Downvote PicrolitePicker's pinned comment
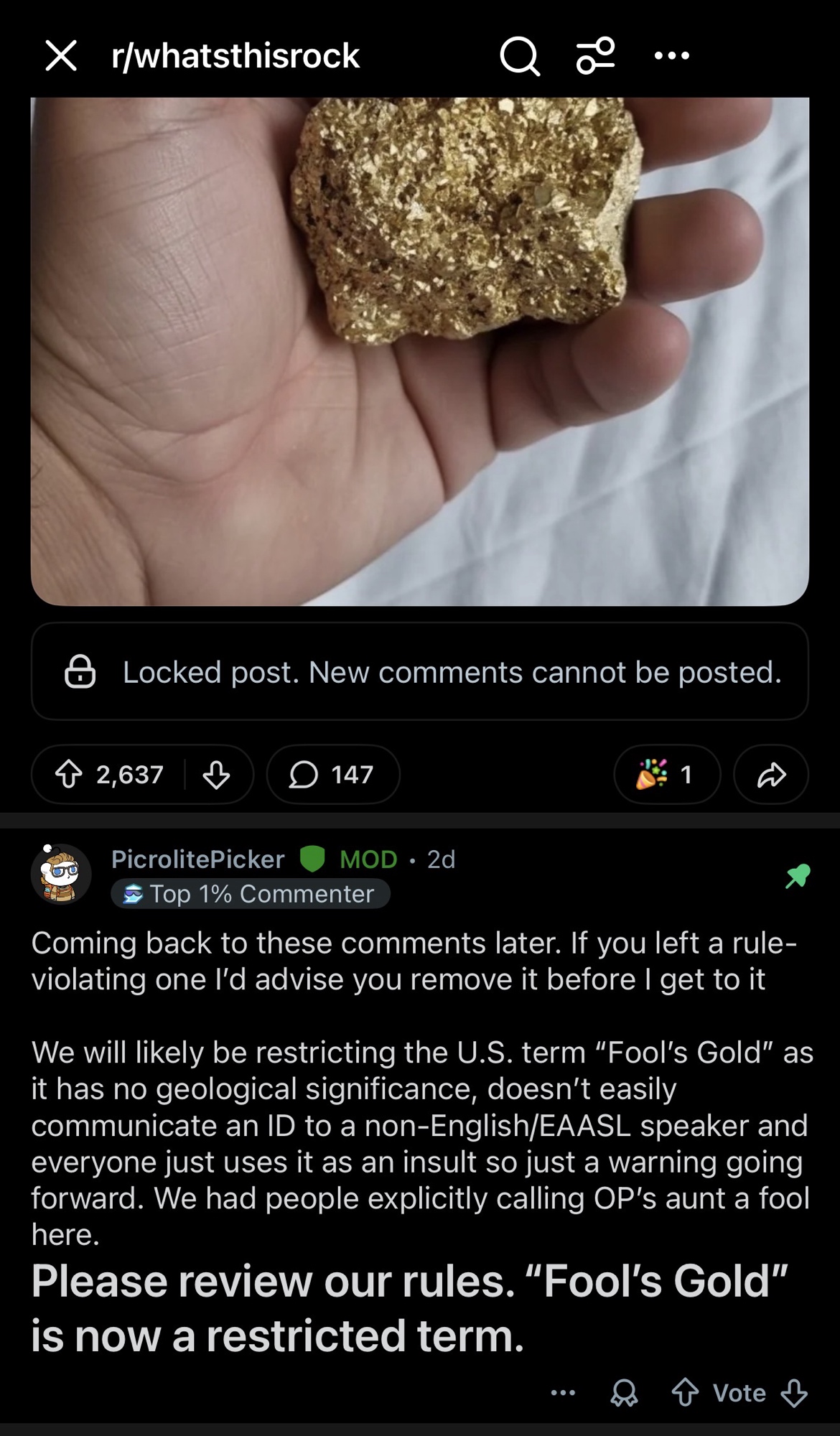Viewport: 840px width, 1436px height. click(794, 1393)
